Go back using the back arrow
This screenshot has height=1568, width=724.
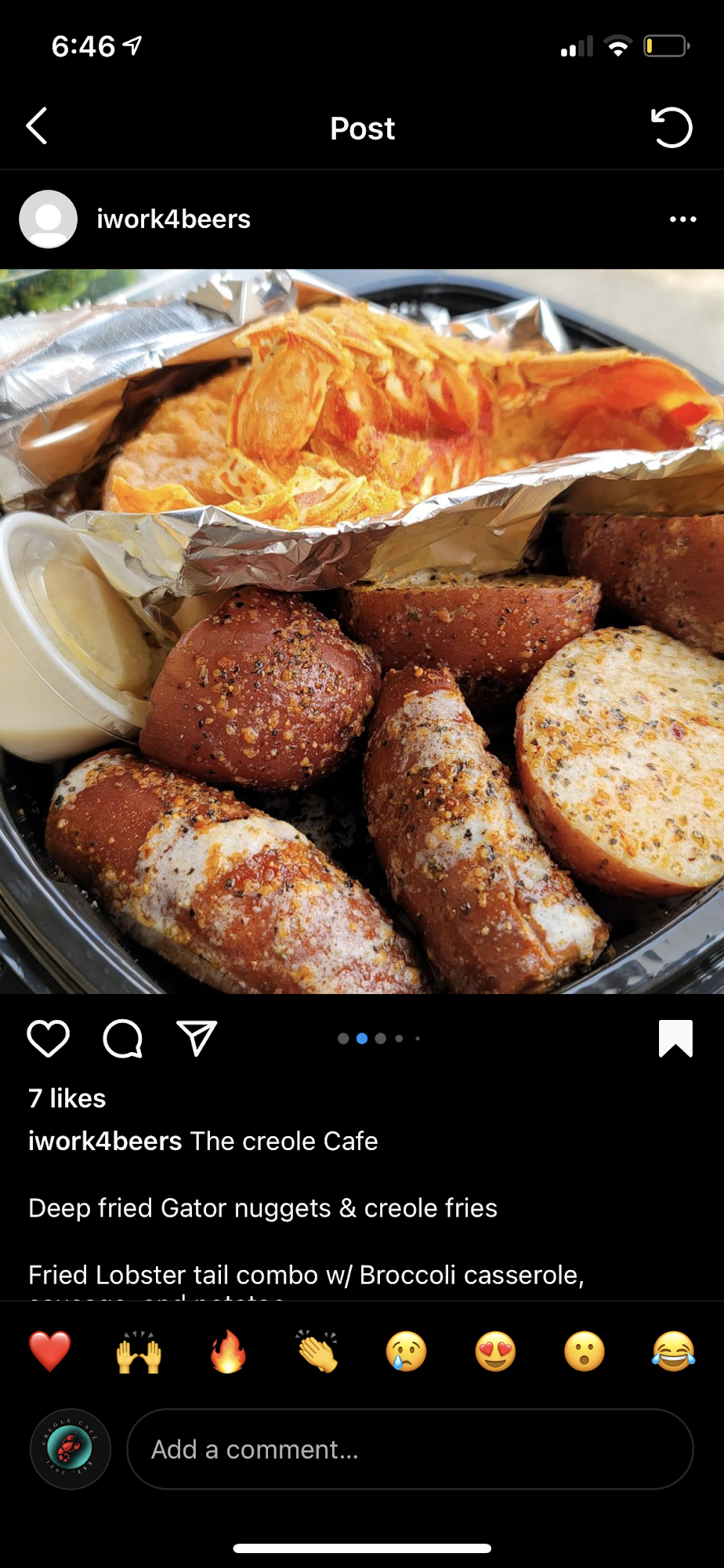(37, 125)
